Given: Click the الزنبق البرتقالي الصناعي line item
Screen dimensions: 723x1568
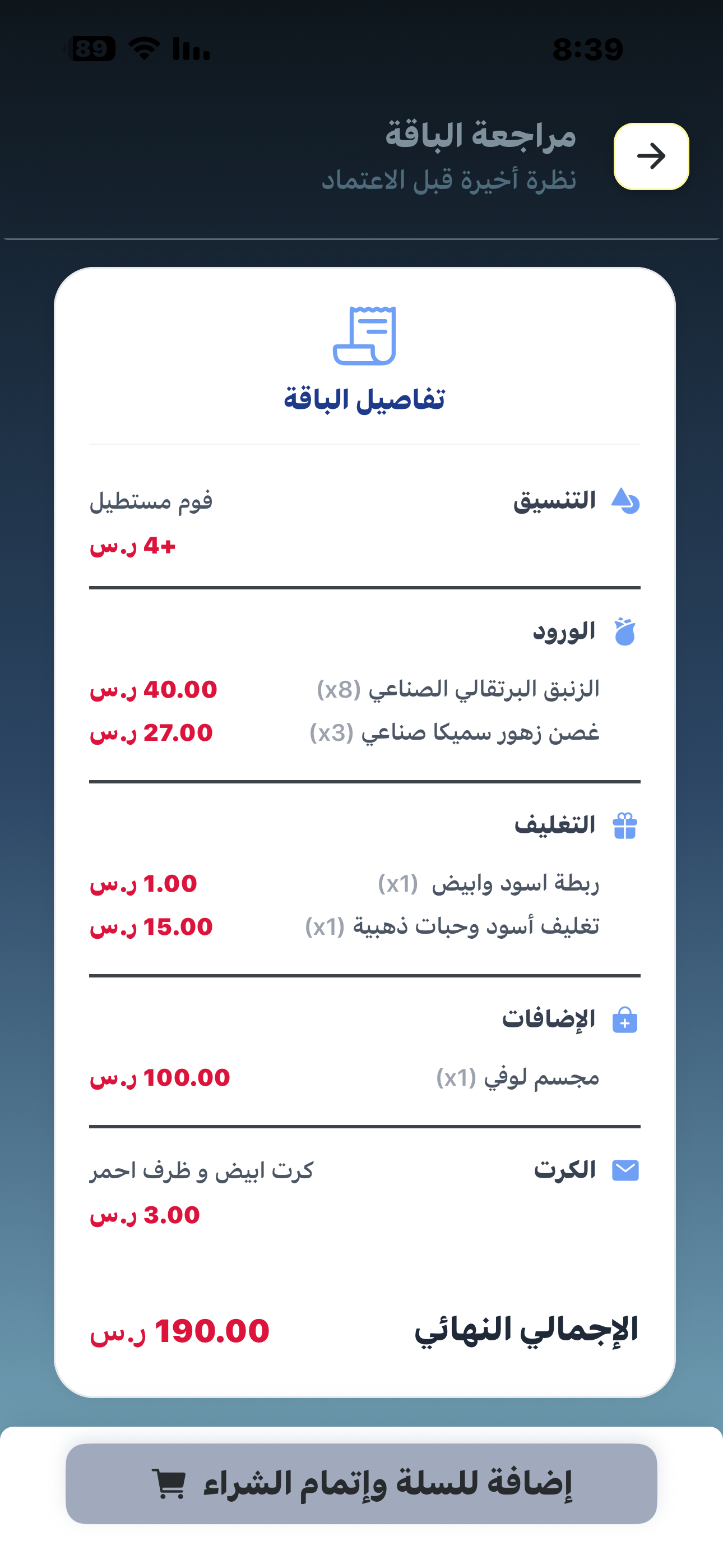Looking at the screenshot, I should coord(456,689).
